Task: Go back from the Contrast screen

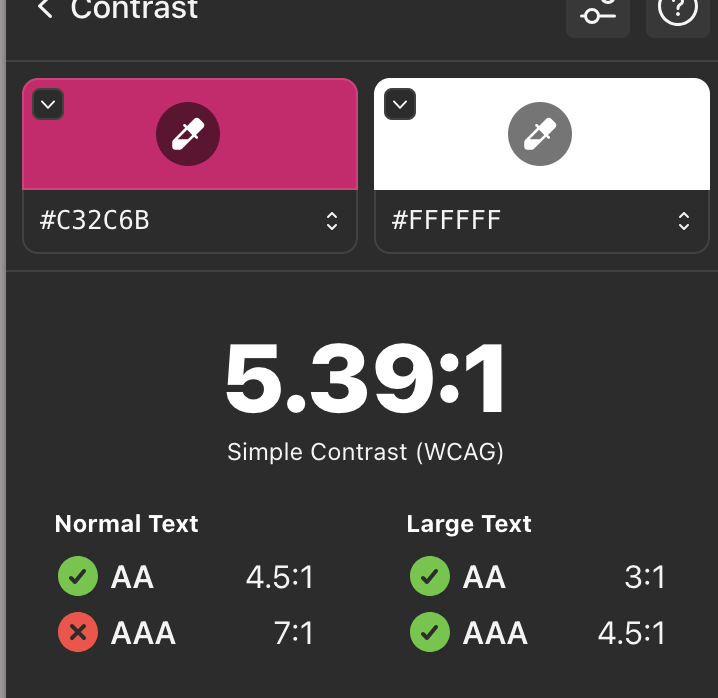Action: click(44, 10)
